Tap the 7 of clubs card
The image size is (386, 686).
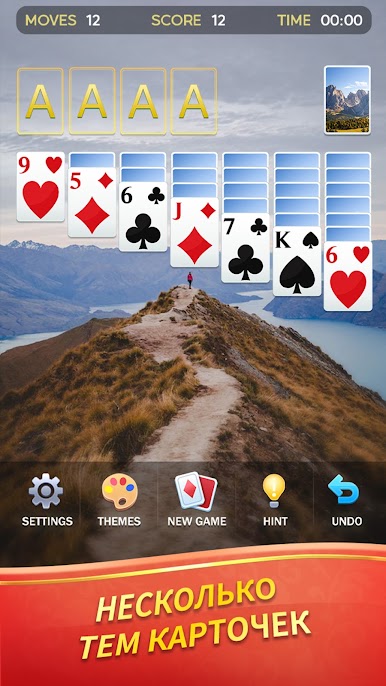[x=246, y=248]
